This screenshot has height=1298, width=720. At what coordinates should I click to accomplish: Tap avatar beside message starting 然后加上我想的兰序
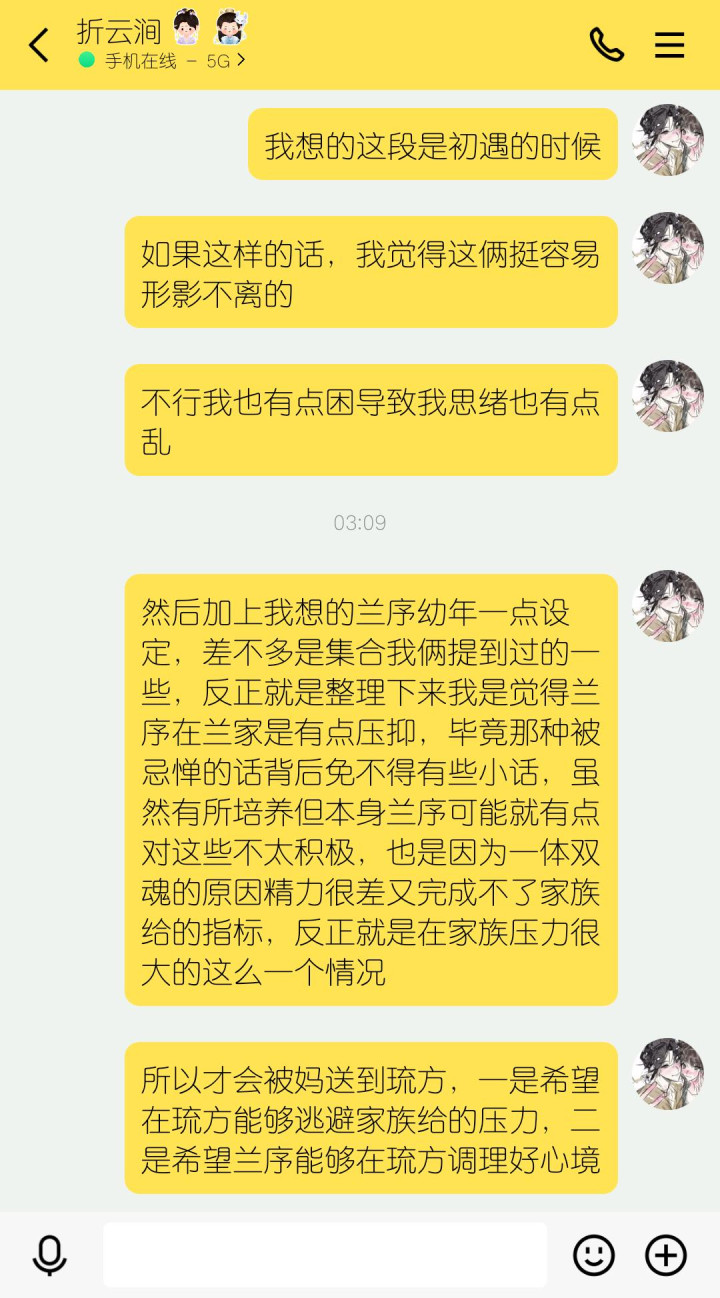(668, 606)
